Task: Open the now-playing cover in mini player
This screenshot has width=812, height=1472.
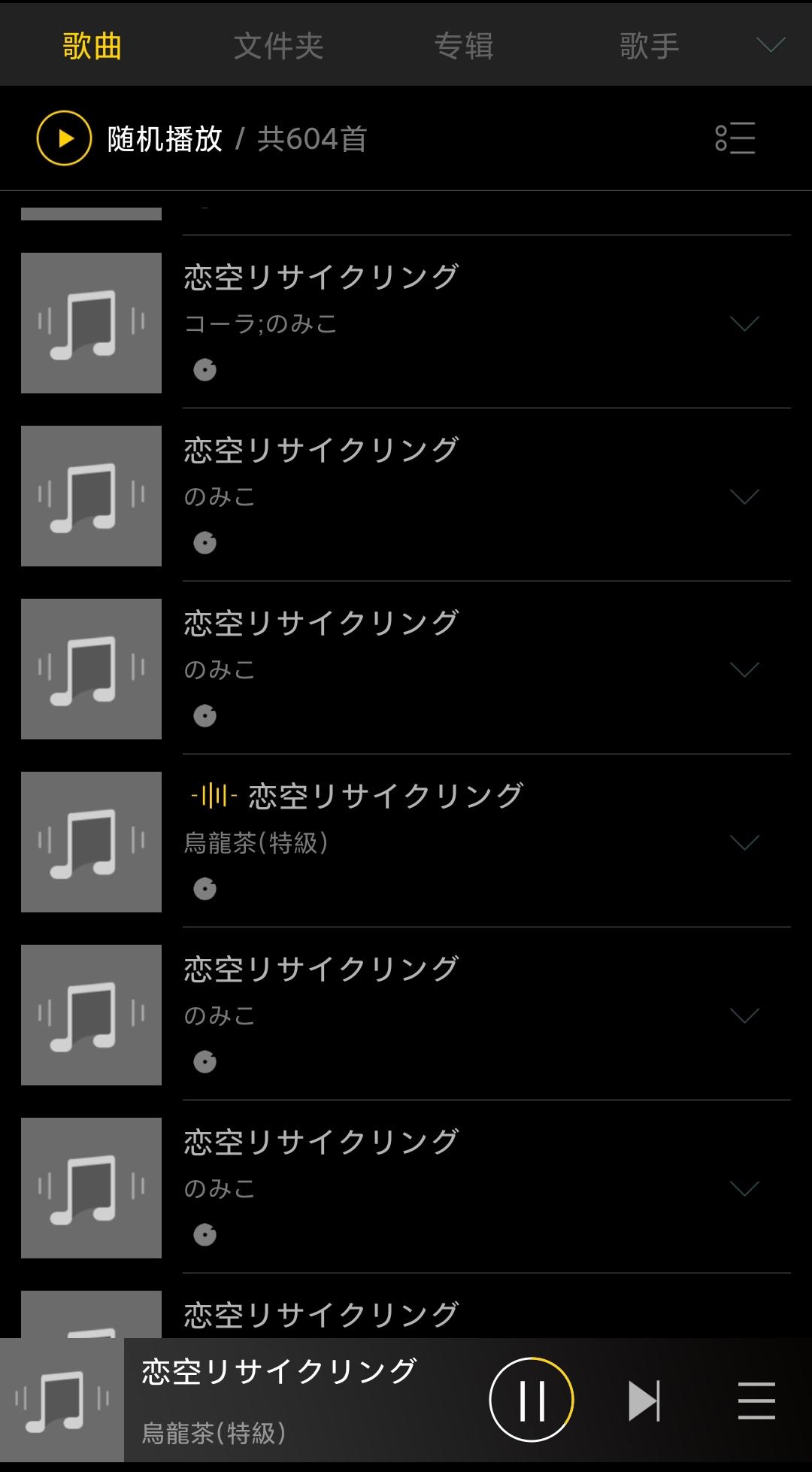Action: pyautogui.click(x=62, y=1401)
